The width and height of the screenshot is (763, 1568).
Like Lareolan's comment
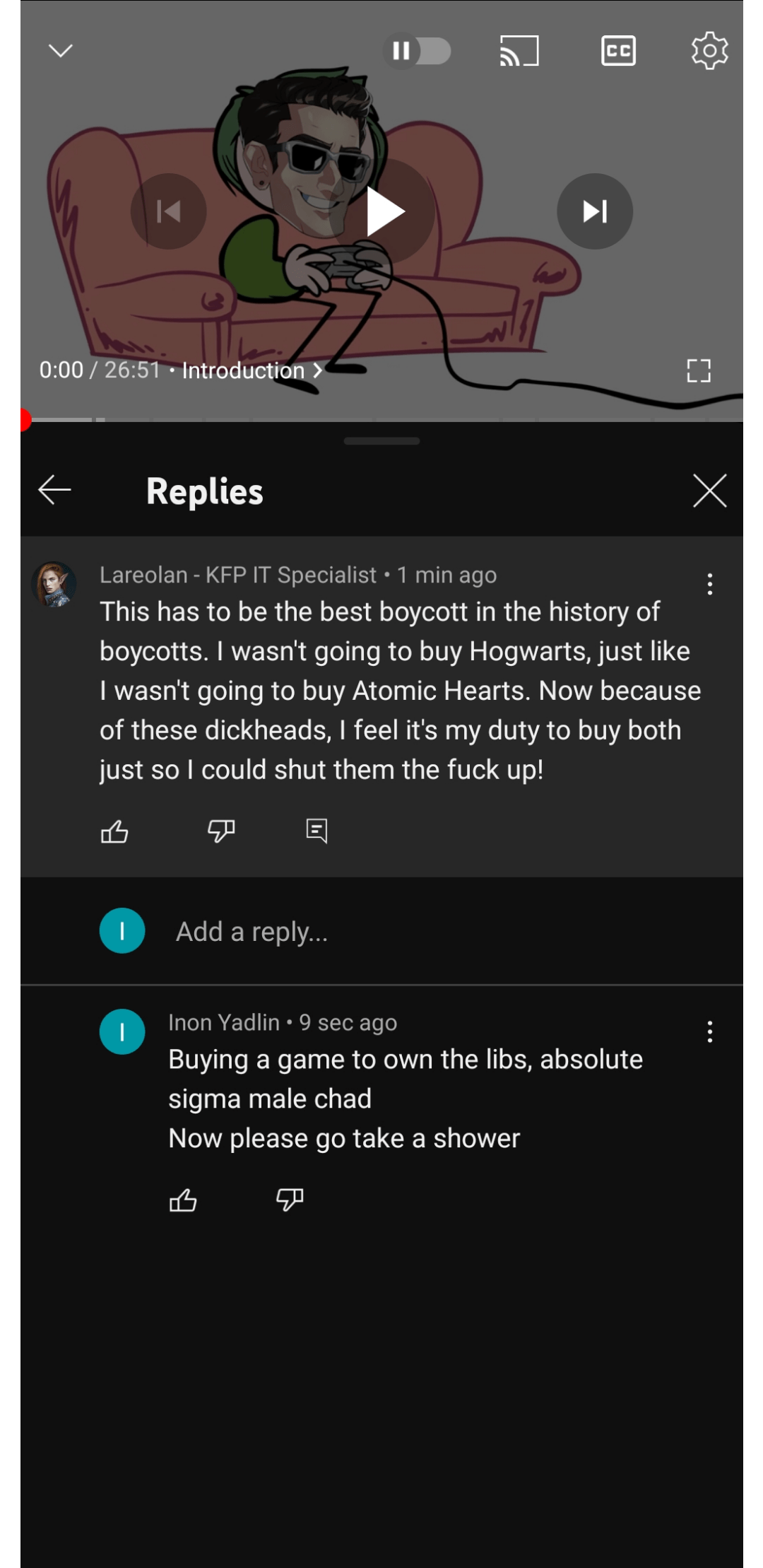114,831
